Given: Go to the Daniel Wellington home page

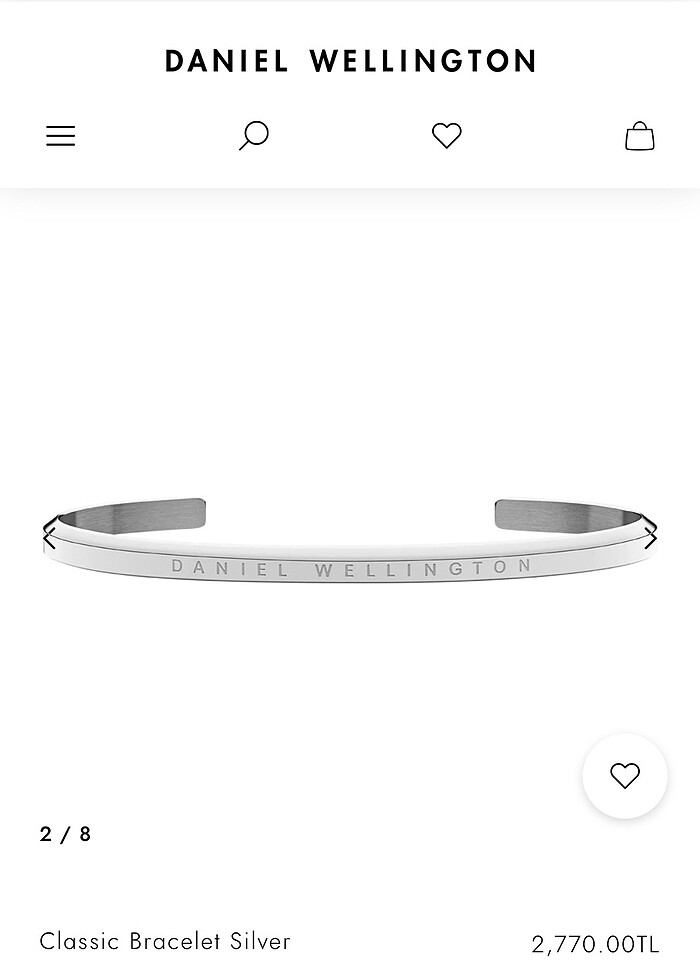Looking at the screenshot, I should [x=350, y=61].
